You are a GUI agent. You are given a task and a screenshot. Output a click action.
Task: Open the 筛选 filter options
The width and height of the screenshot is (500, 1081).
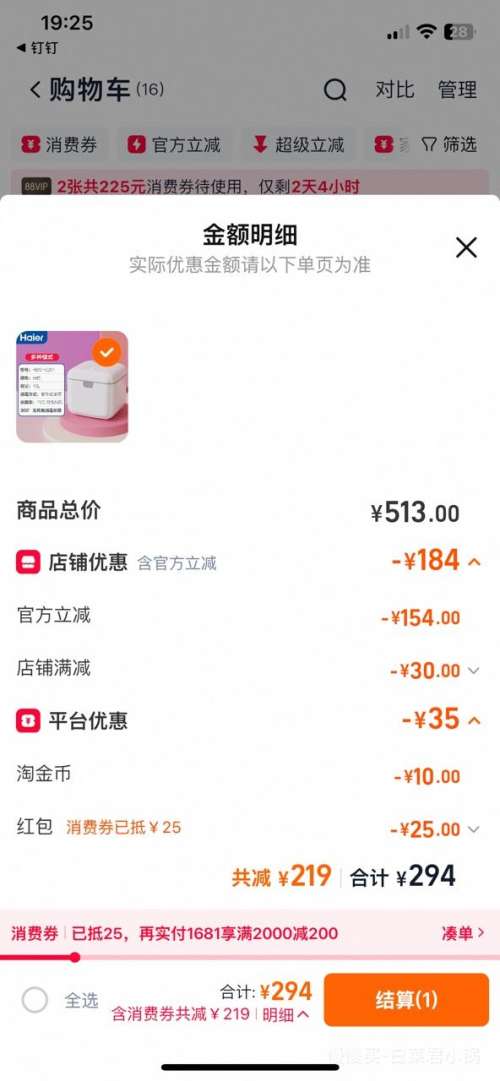pyautogui.click(x=449, y=144)
